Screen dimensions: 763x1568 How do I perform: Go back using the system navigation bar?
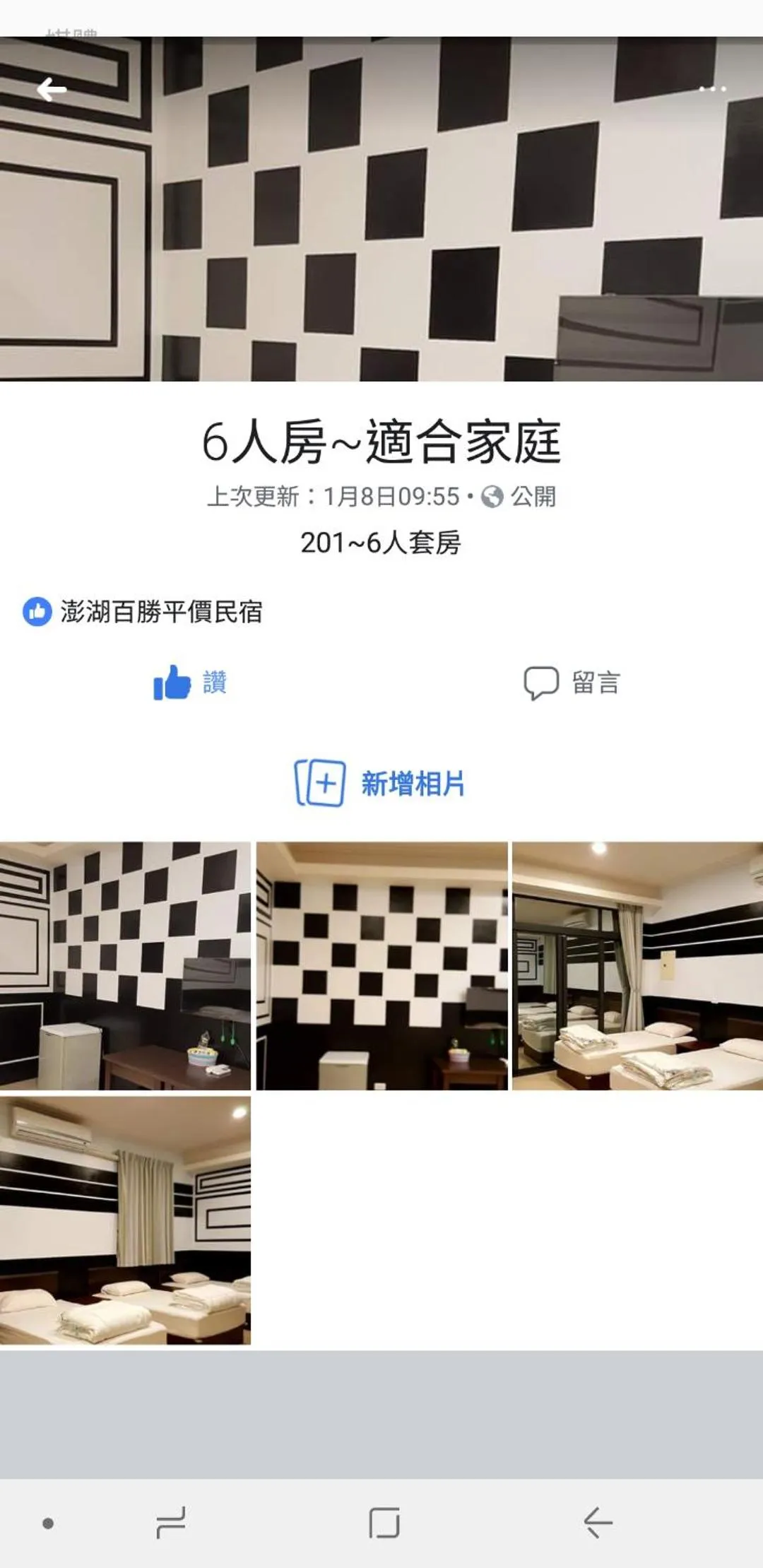pos(598,1522)
